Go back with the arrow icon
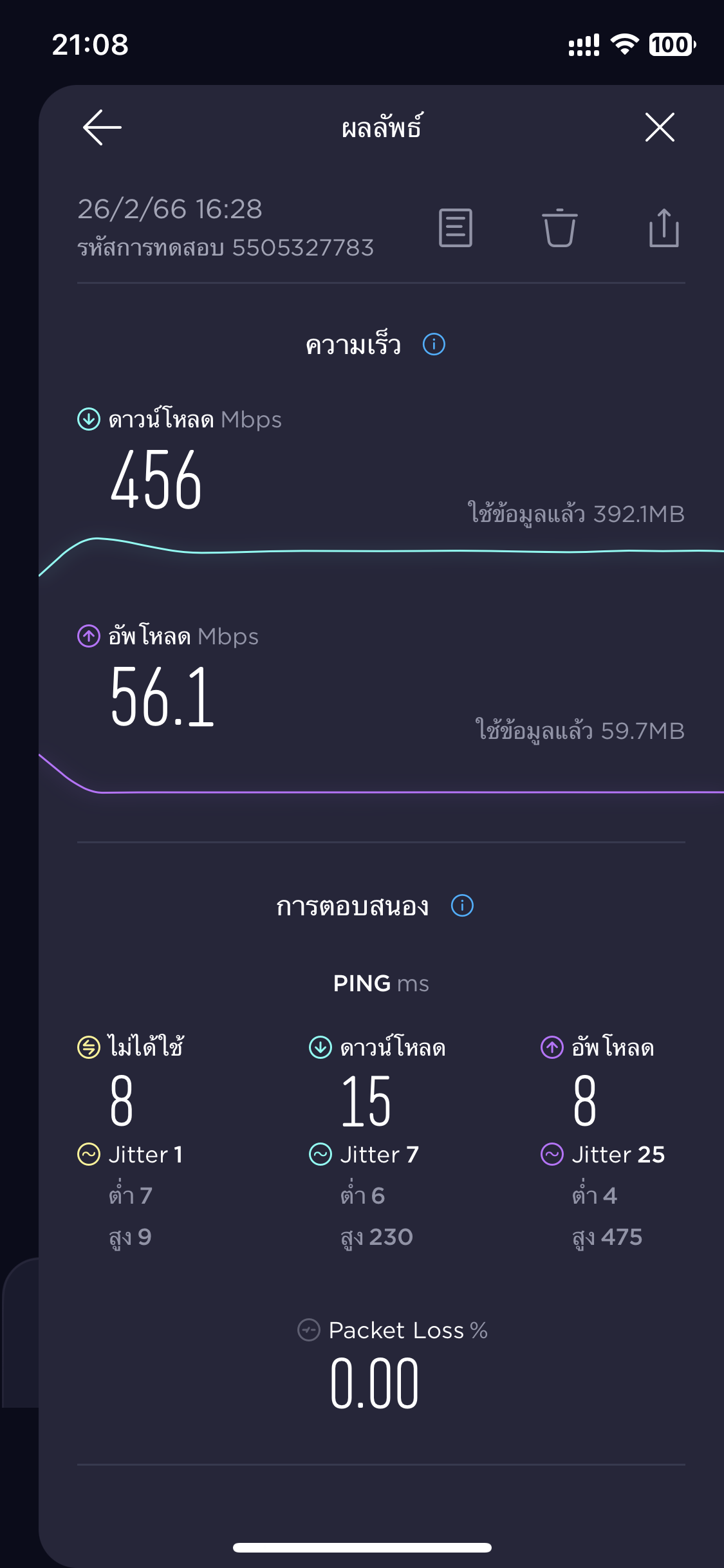The width and height of the screenshot is (724, 1568). click(102, 127)
